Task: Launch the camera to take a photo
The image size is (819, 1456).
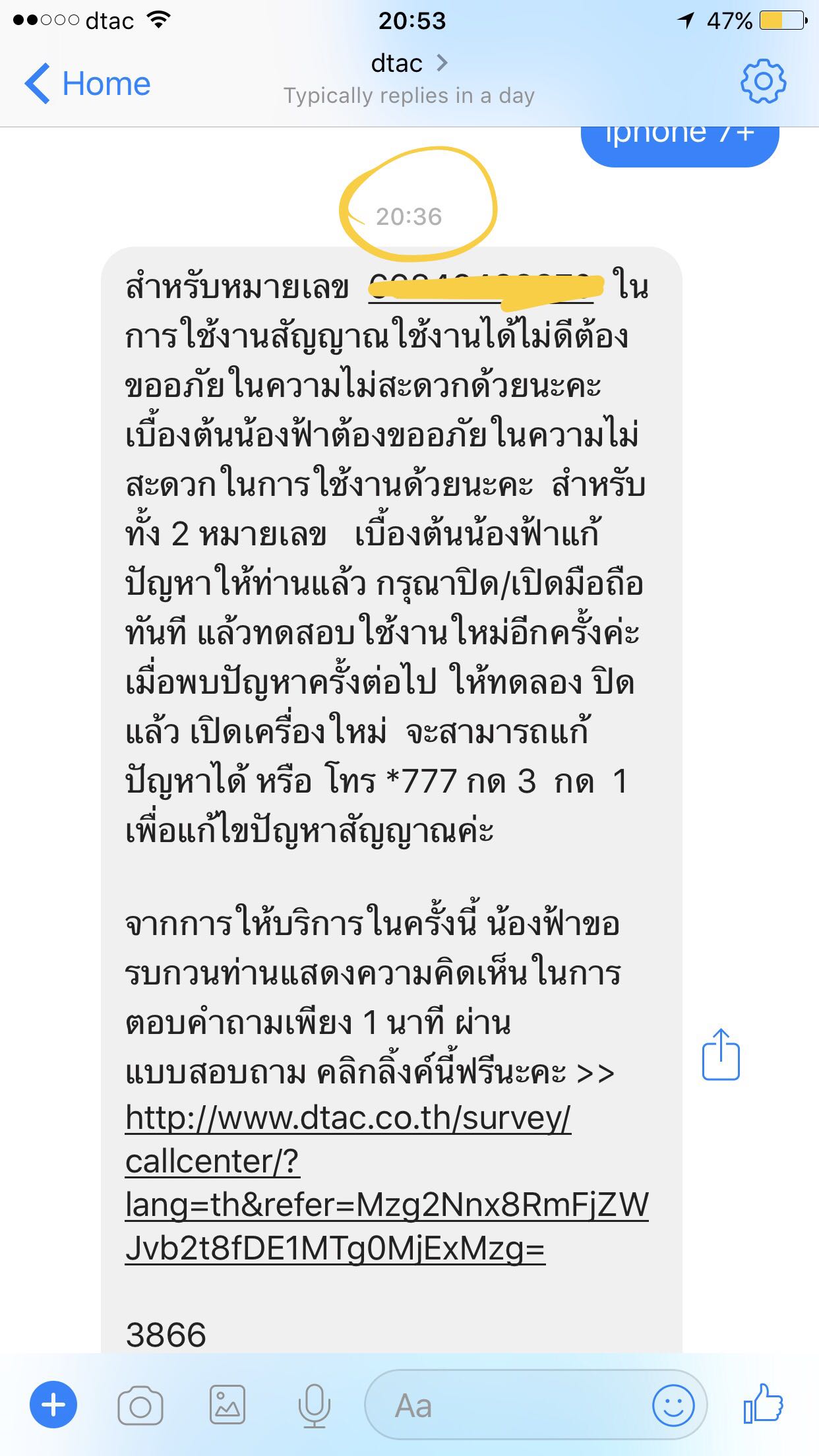Action: point(140,1406)
